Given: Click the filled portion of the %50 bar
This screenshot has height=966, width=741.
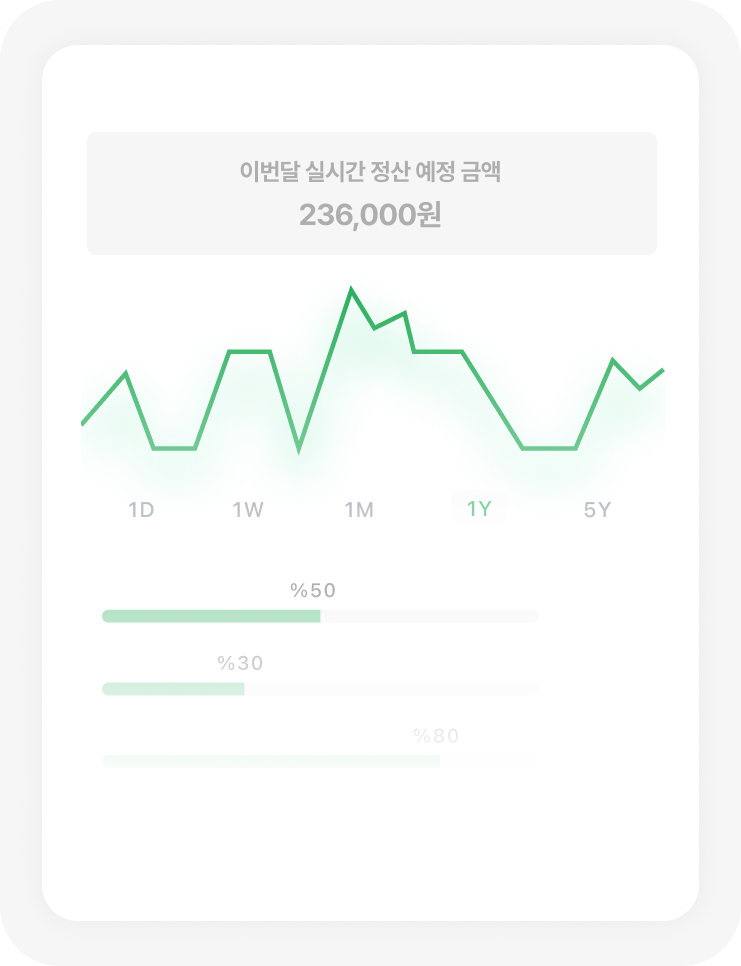Looking at the screenshot, I should (x=210, y=614).
